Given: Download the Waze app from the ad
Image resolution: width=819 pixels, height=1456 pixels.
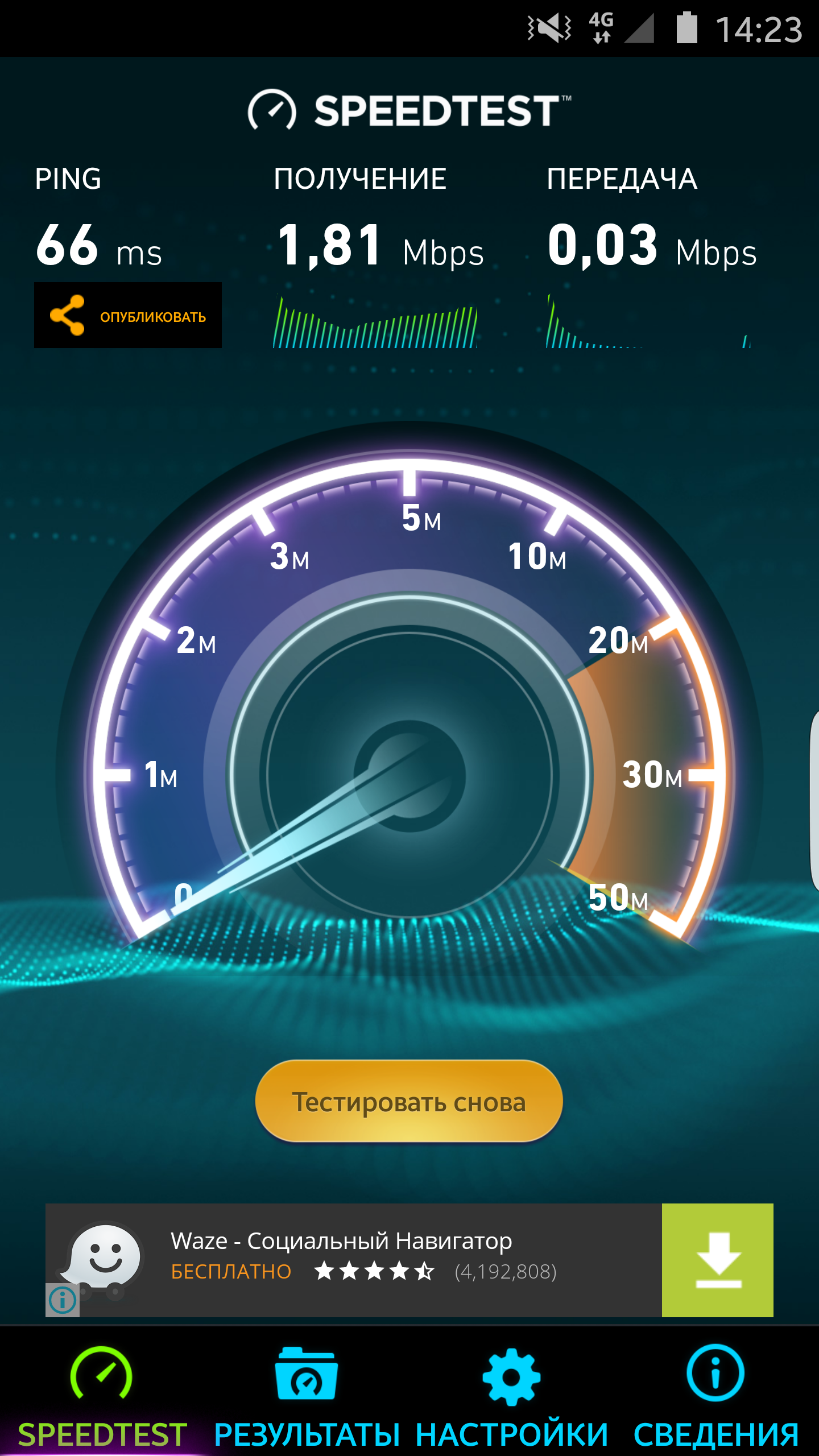Looking at the screenshot, I should 718,1260.
